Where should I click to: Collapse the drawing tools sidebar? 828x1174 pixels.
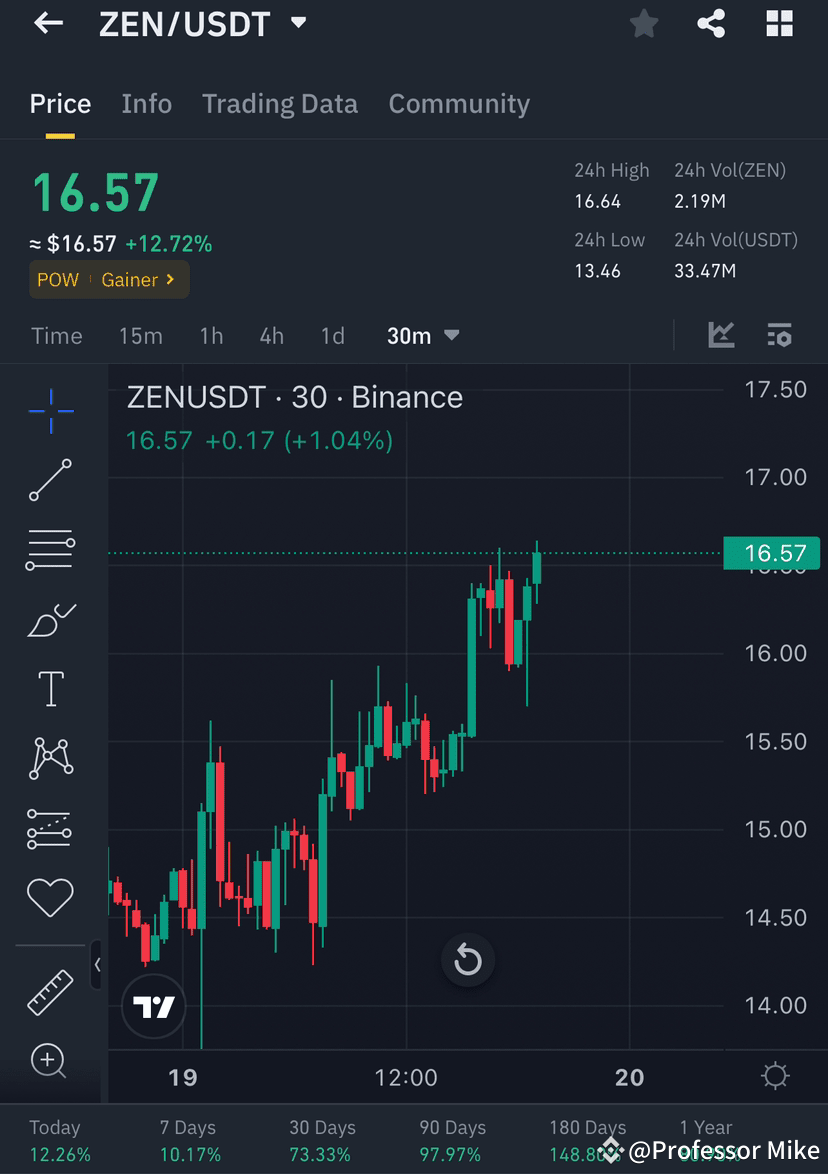pos(97,965)
